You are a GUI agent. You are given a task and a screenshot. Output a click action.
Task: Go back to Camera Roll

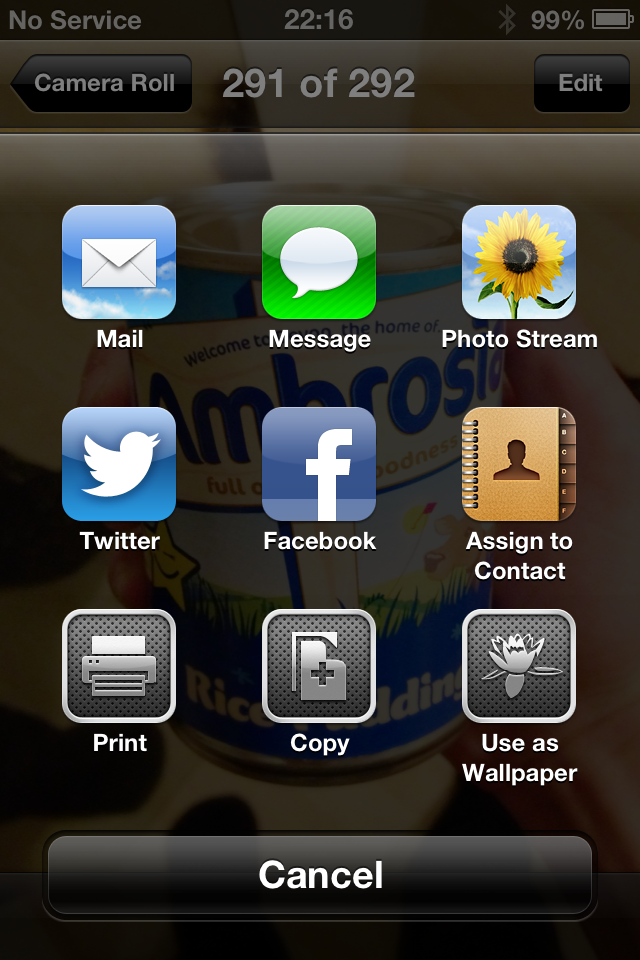point(102,83)
